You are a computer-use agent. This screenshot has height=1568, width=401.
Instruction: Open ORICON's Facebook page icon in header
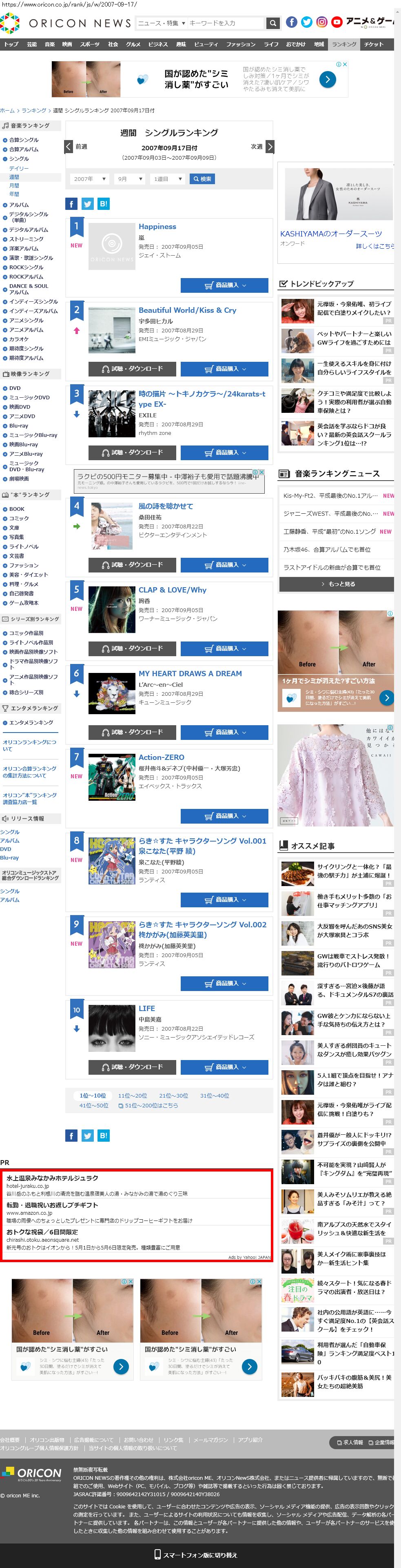click(x=292, y=22)
